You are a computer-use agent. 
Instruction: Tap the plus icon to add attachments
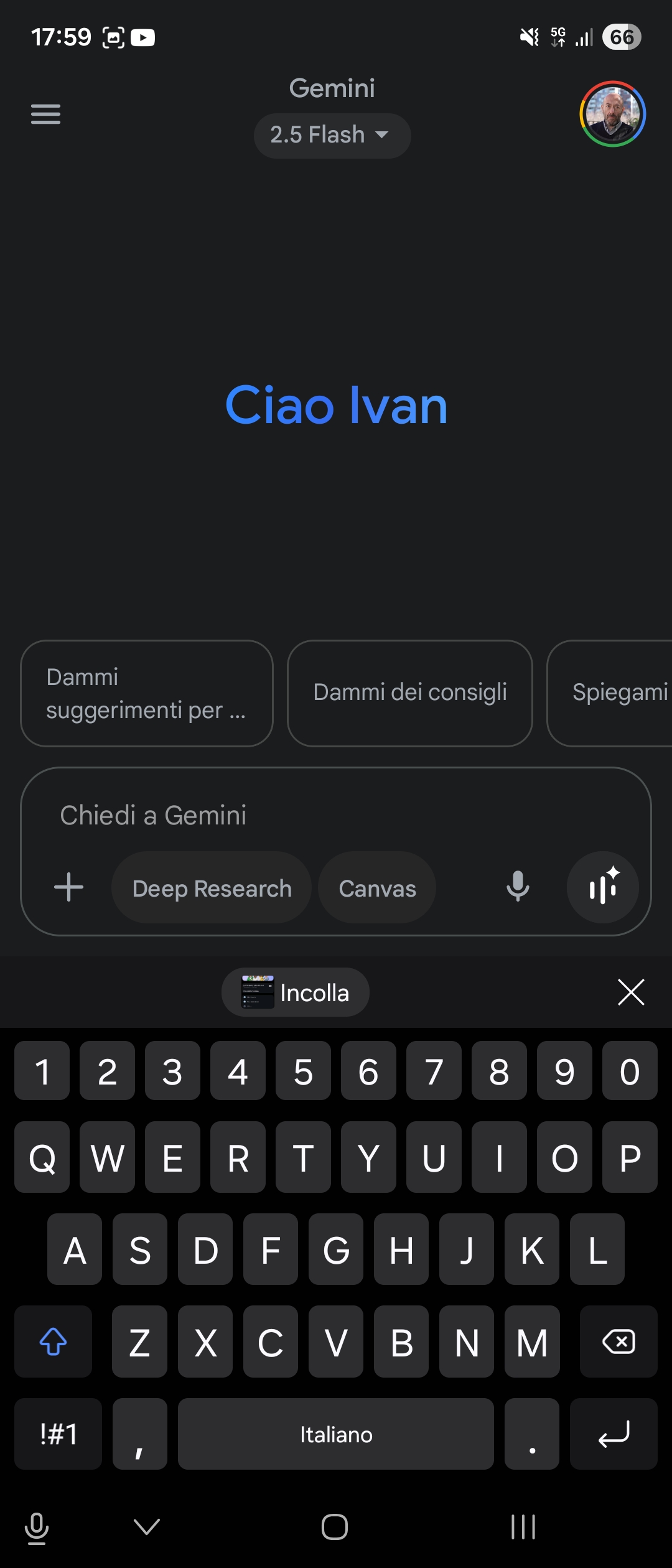68,887
